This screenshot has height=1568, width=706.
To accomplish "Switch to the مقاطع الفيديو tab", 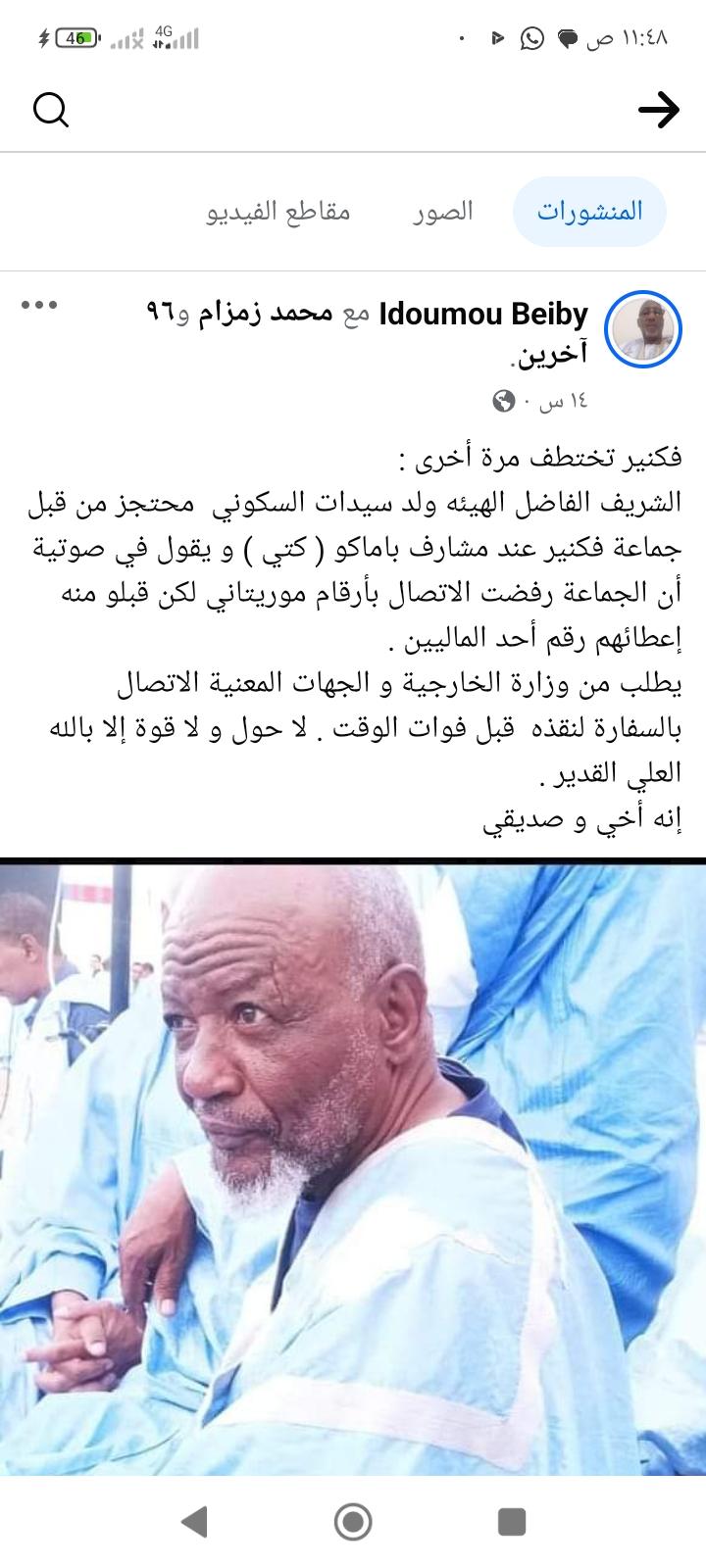I will (278, 211).
